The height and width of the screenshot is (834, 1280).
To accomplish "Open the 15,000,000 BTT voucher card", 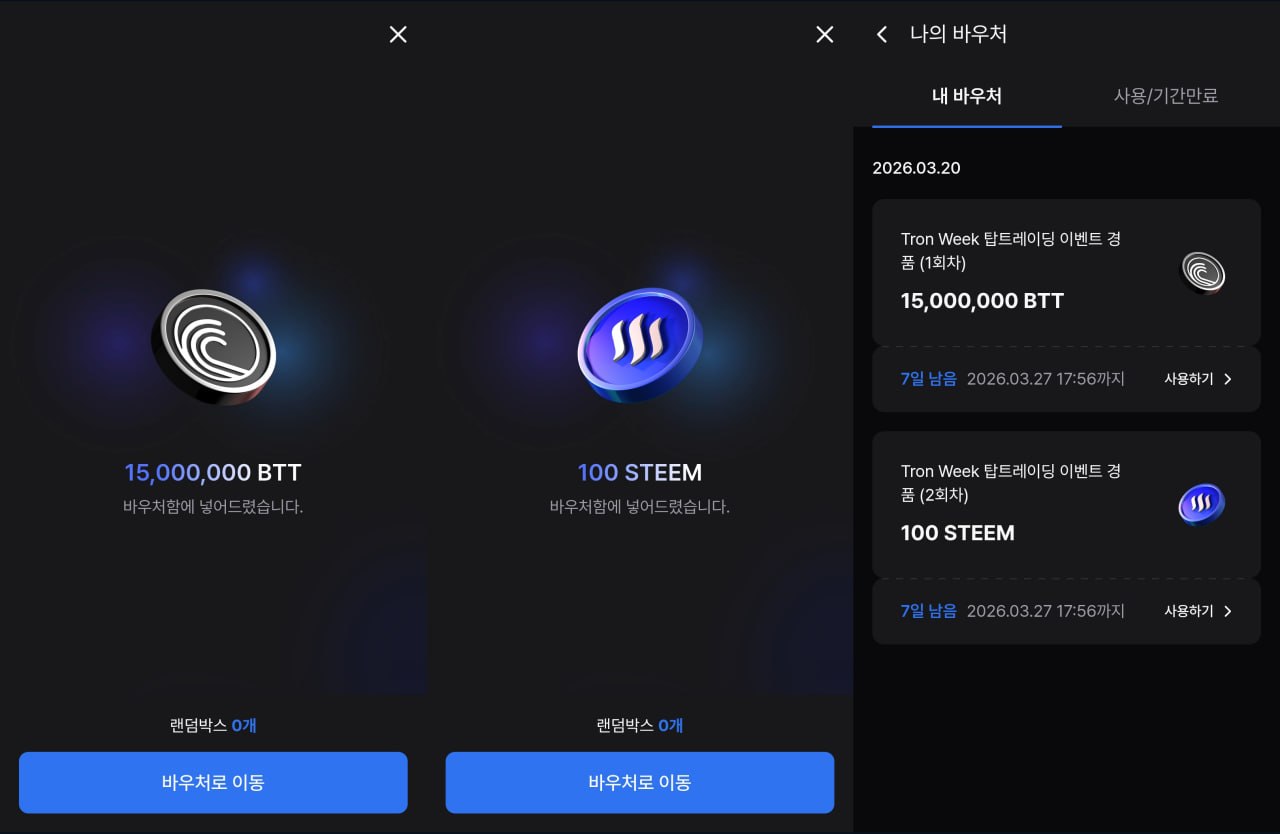I will (x=1065, y=272).
